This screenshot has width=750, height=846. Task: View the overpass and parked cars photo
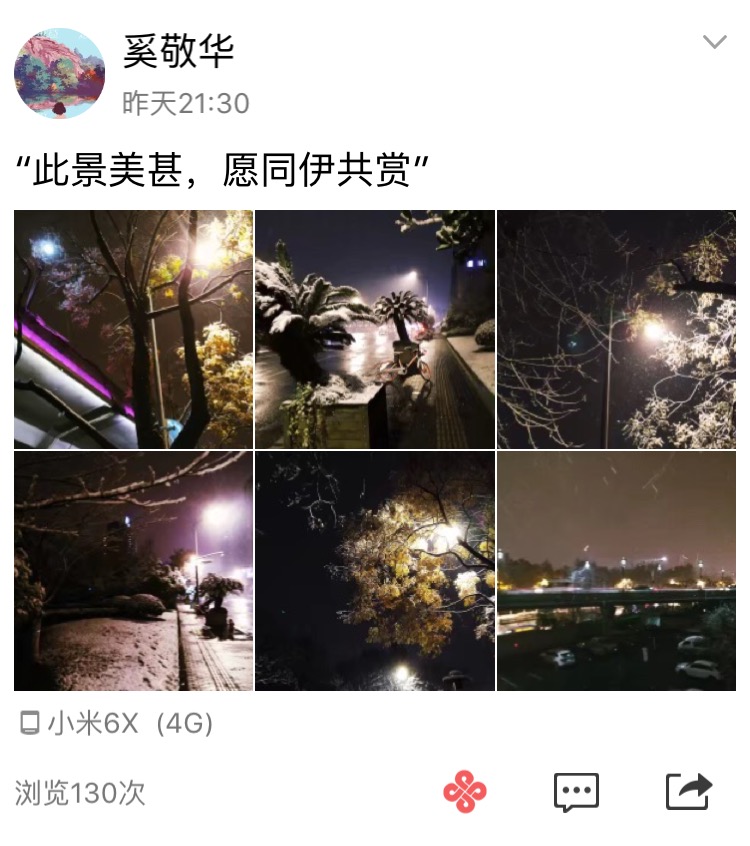click(x=616, y=571)
